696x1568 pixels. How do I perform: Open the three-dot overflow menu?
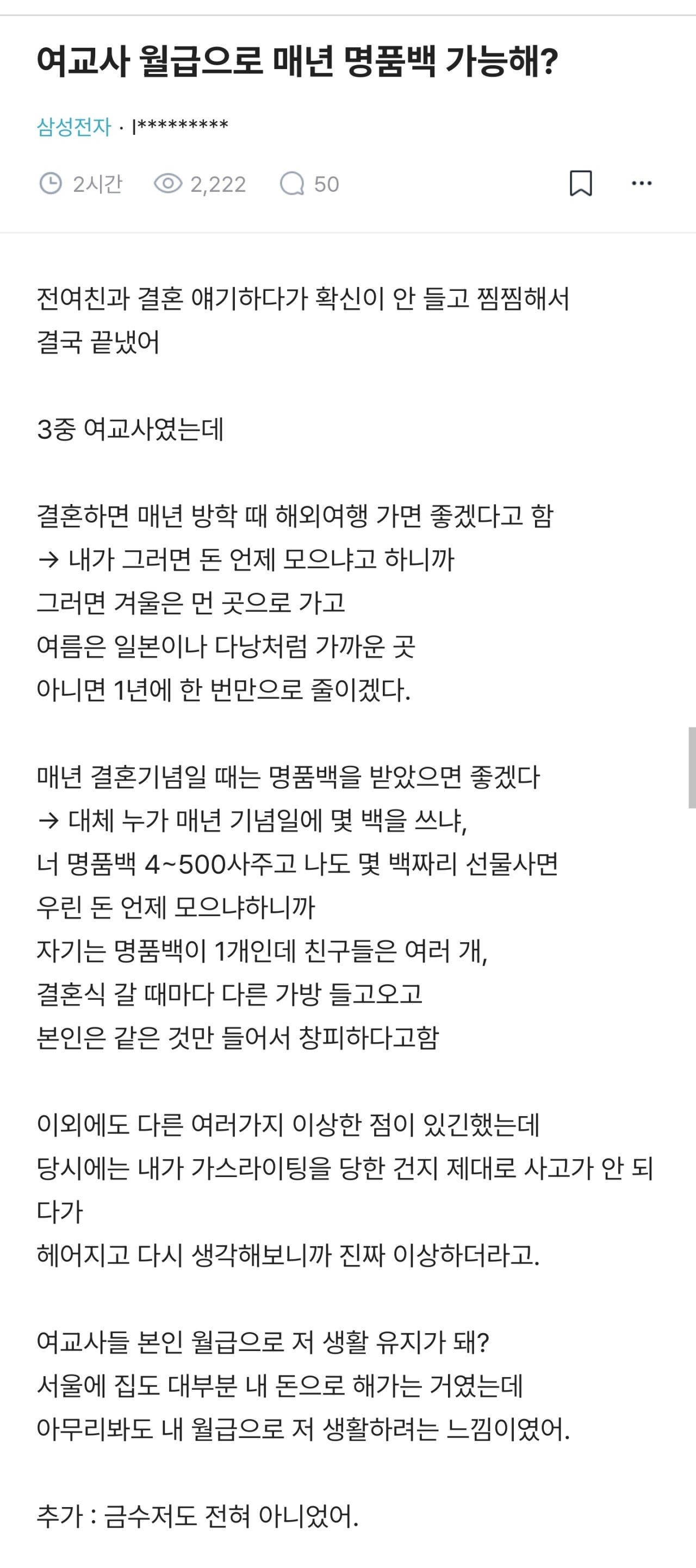[642, 183]
